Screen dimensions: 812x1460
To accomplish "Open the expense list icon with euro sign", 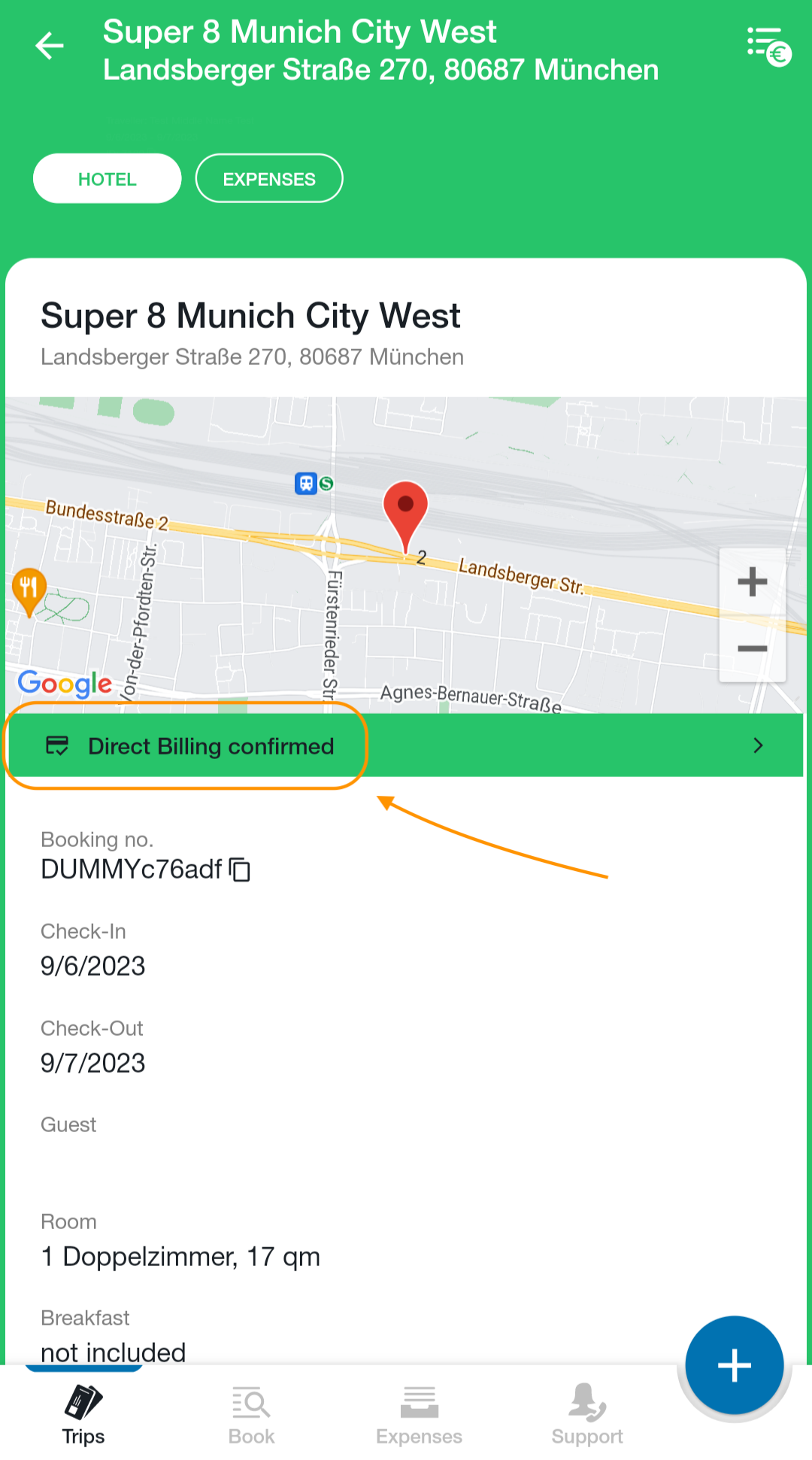I will point(768,47).
